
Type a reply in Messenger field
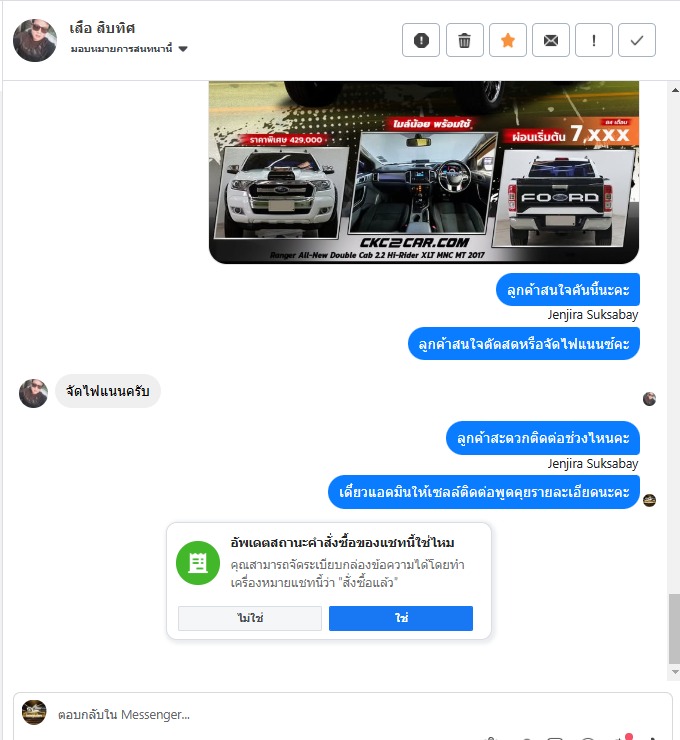(x=300, y=714)
